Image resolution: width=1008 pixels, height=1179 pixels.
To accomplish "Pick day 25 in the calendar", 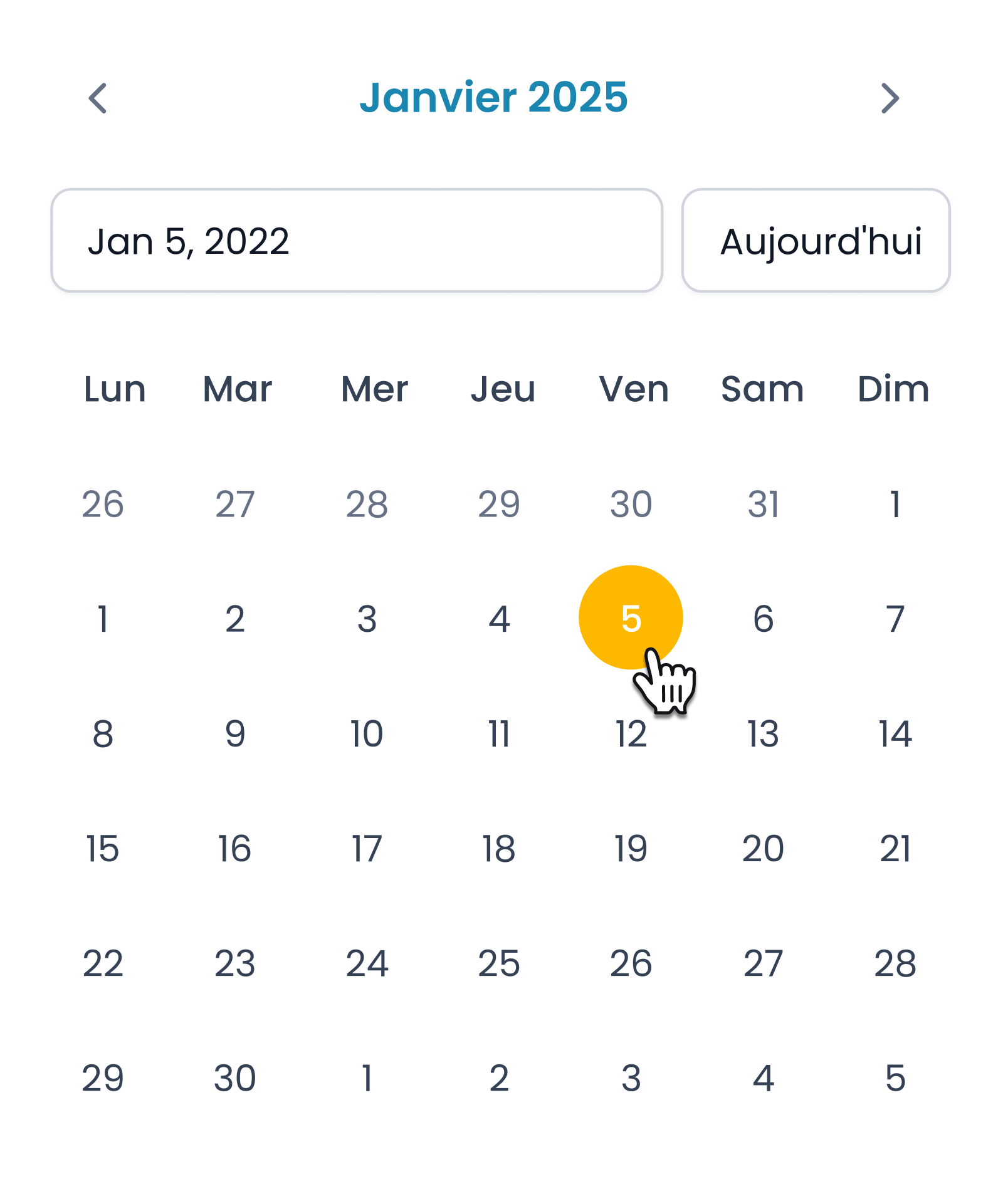I will click(499, 963).
